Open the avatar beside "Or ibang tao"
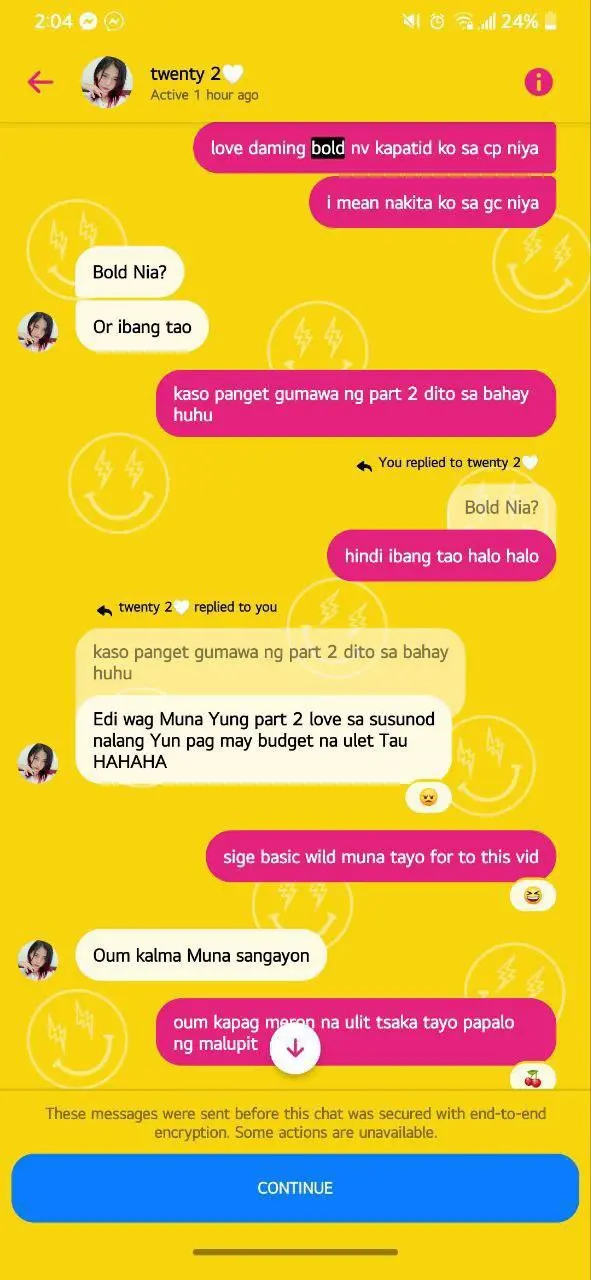Viewport: 591px width, 1280px height. (x=38, y=331)
